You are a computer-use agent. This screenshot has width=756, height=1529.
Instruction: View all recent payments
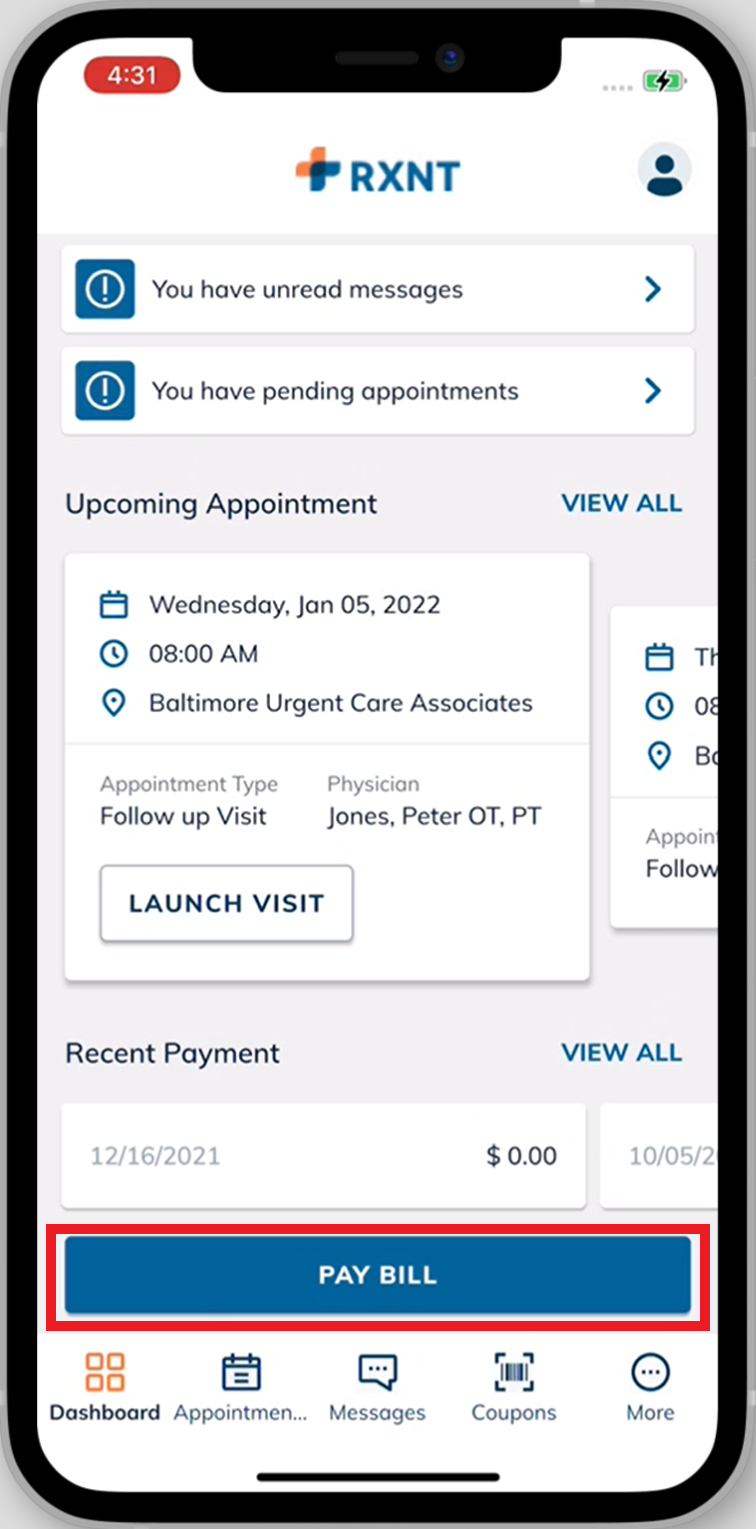[621, 1052]
